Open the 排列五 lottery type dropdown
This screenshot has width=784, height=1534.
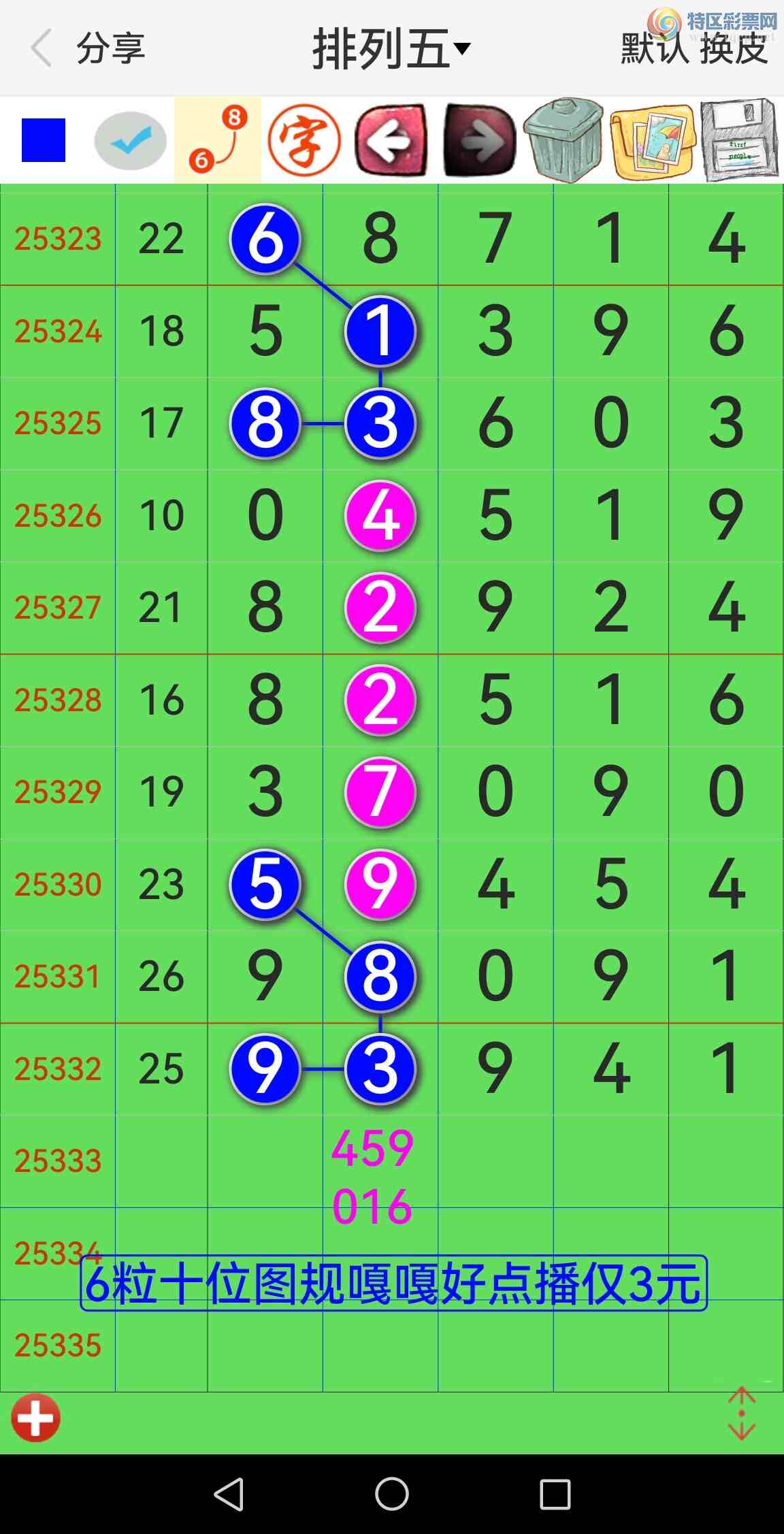pyautogui.click(x=391, y=48)
